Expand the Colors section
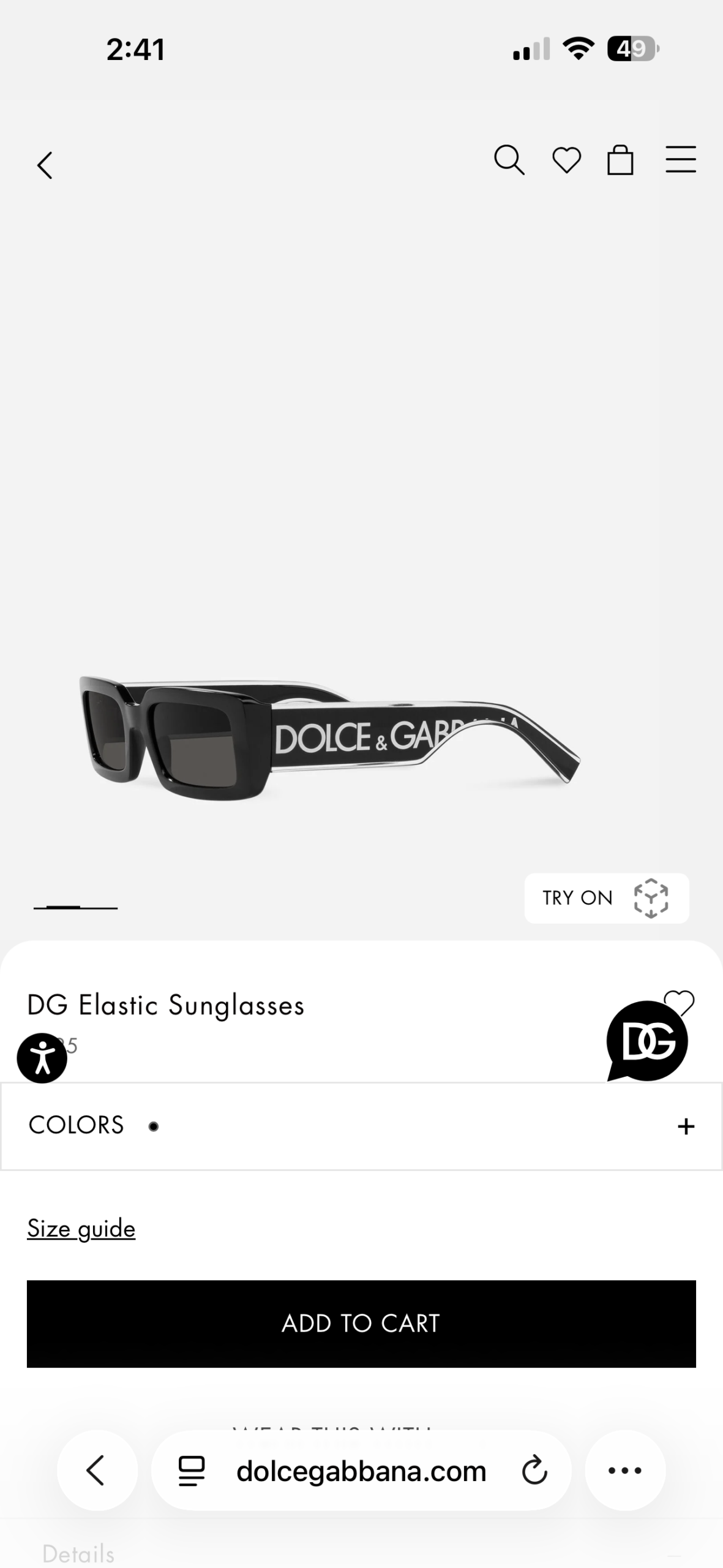The image size is (723, 1568). coord(686,1126)
